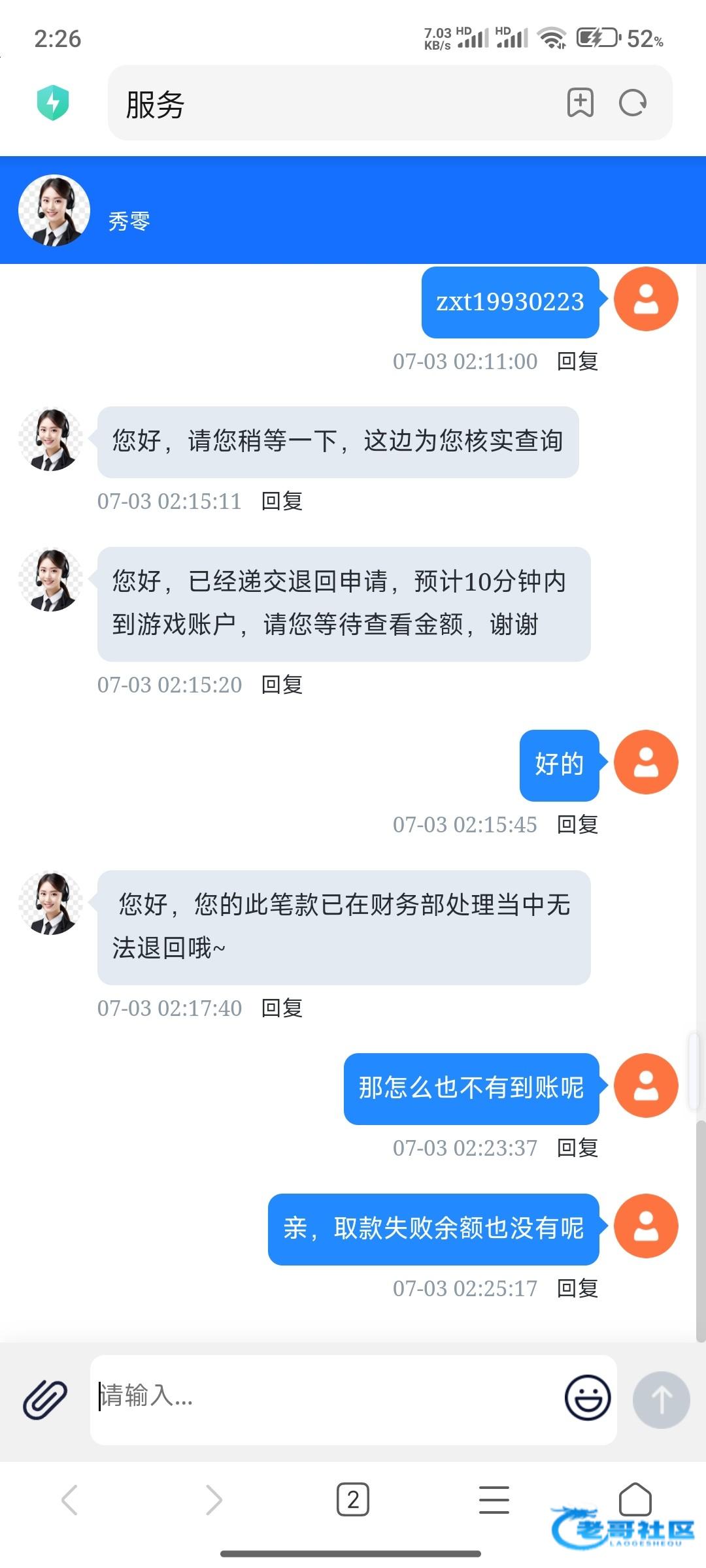Add this page to bookmarks
706x1568 pixels.
click(x=580, y=103)
